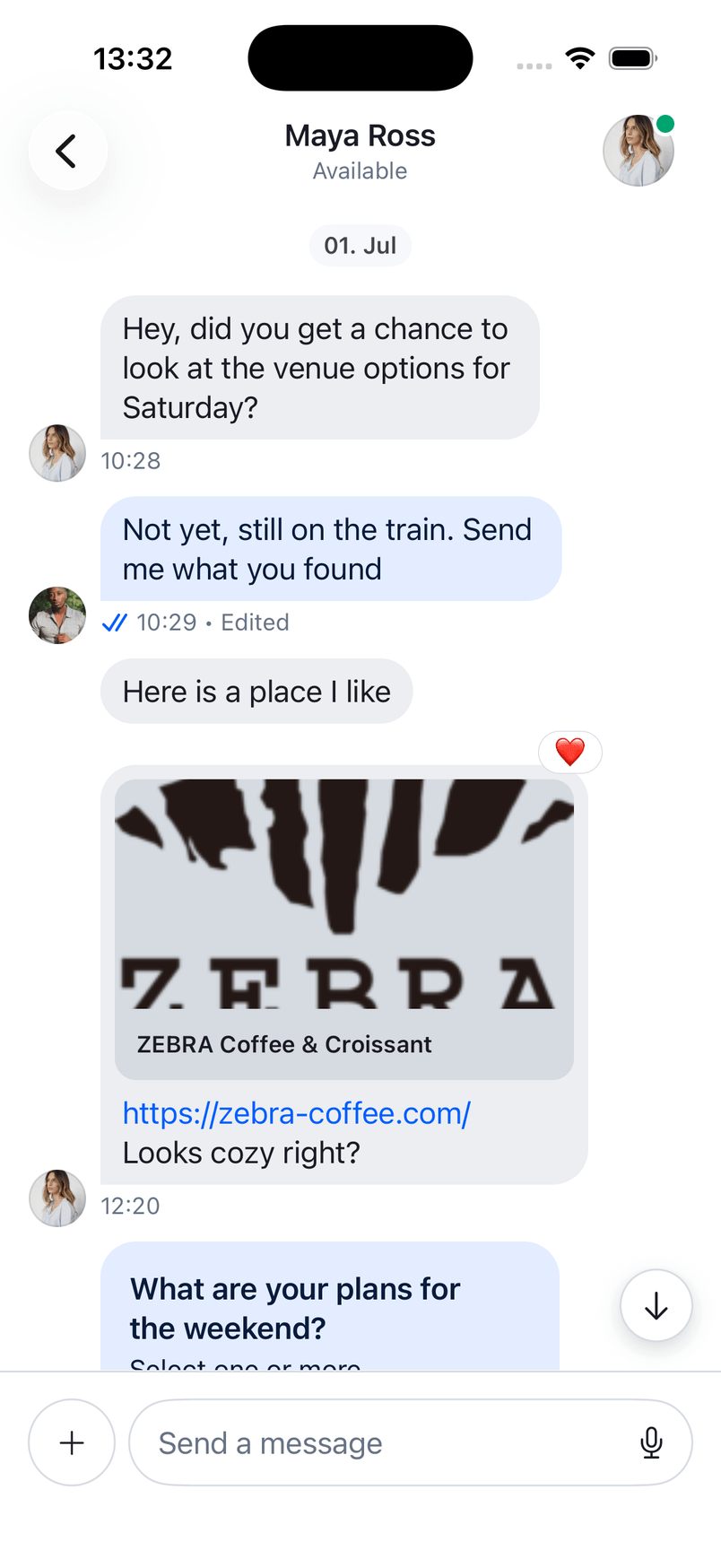
Task: Open the zebra-coffee.com link
Action: point(296,1113)
